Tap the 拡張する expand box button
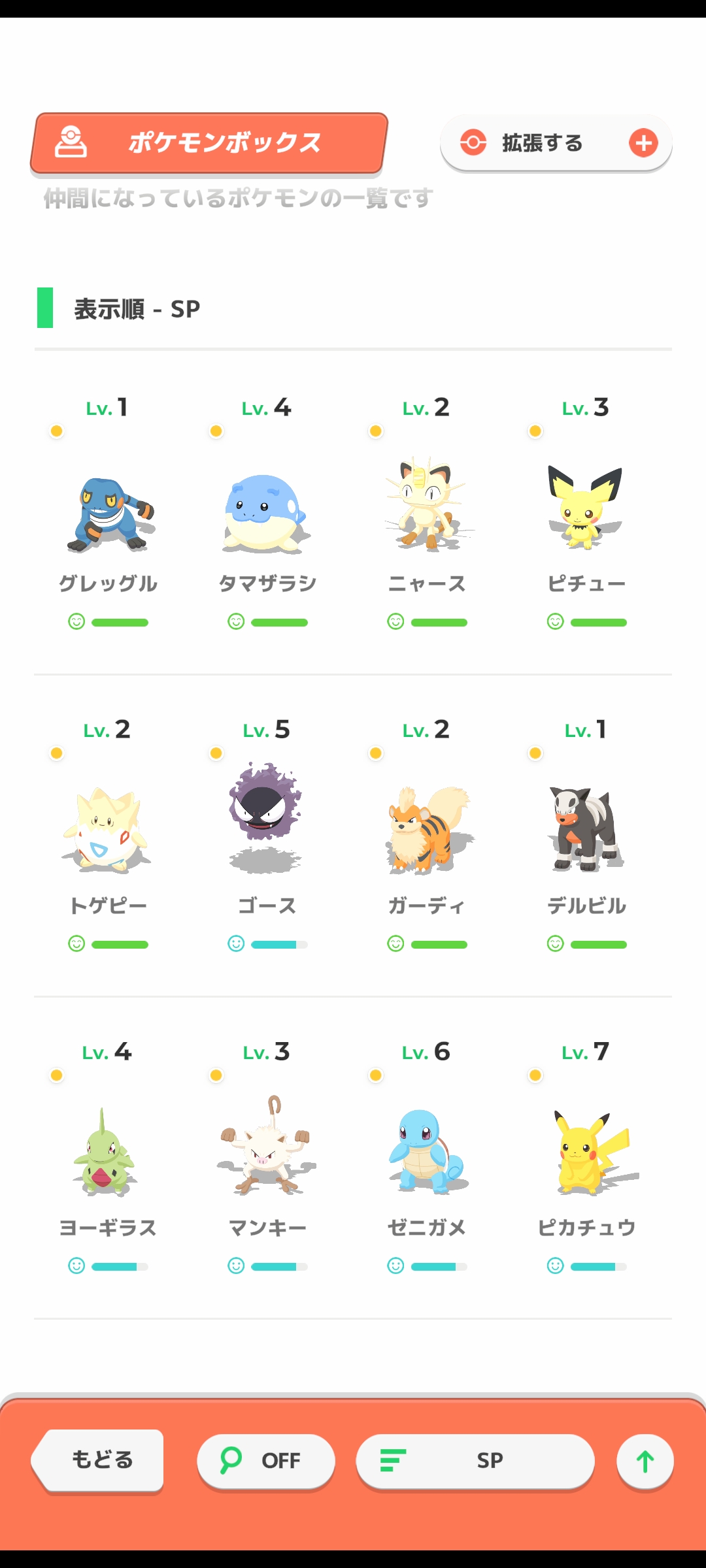 tap(556, 143)
